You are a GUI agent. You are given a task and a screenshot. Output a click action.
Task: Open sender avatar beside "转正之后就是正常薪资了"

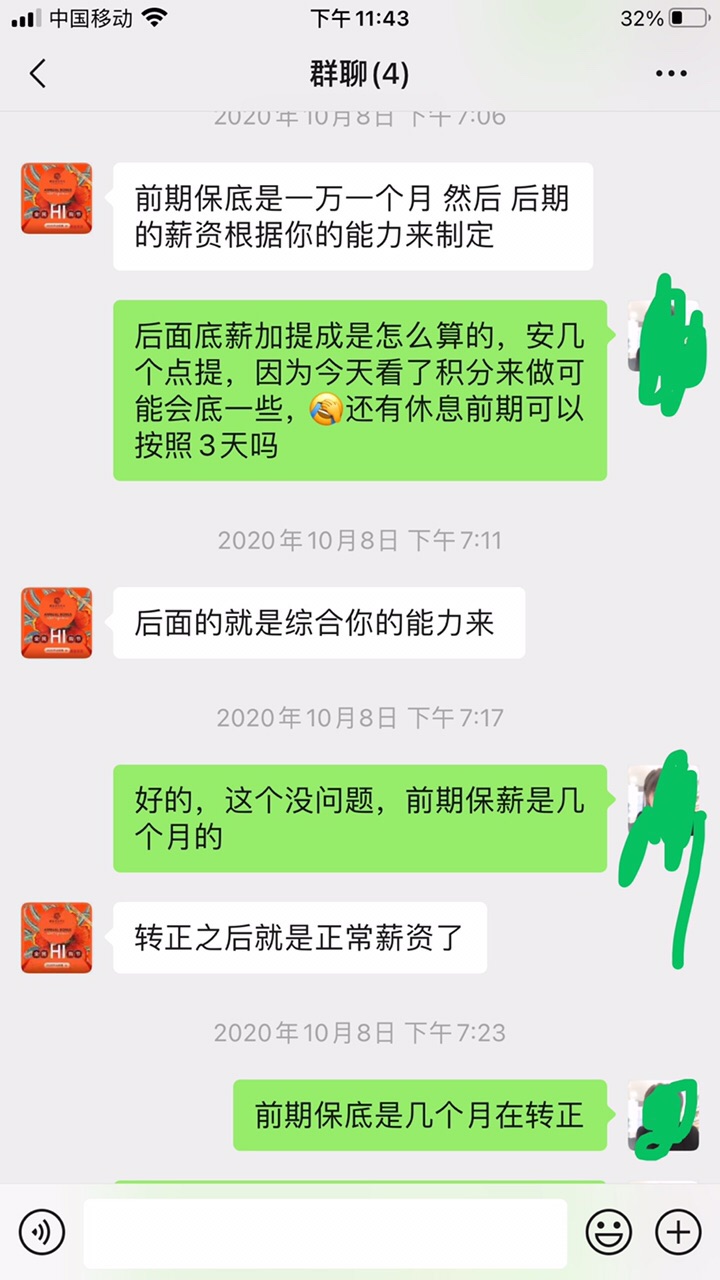pos(57,938)
